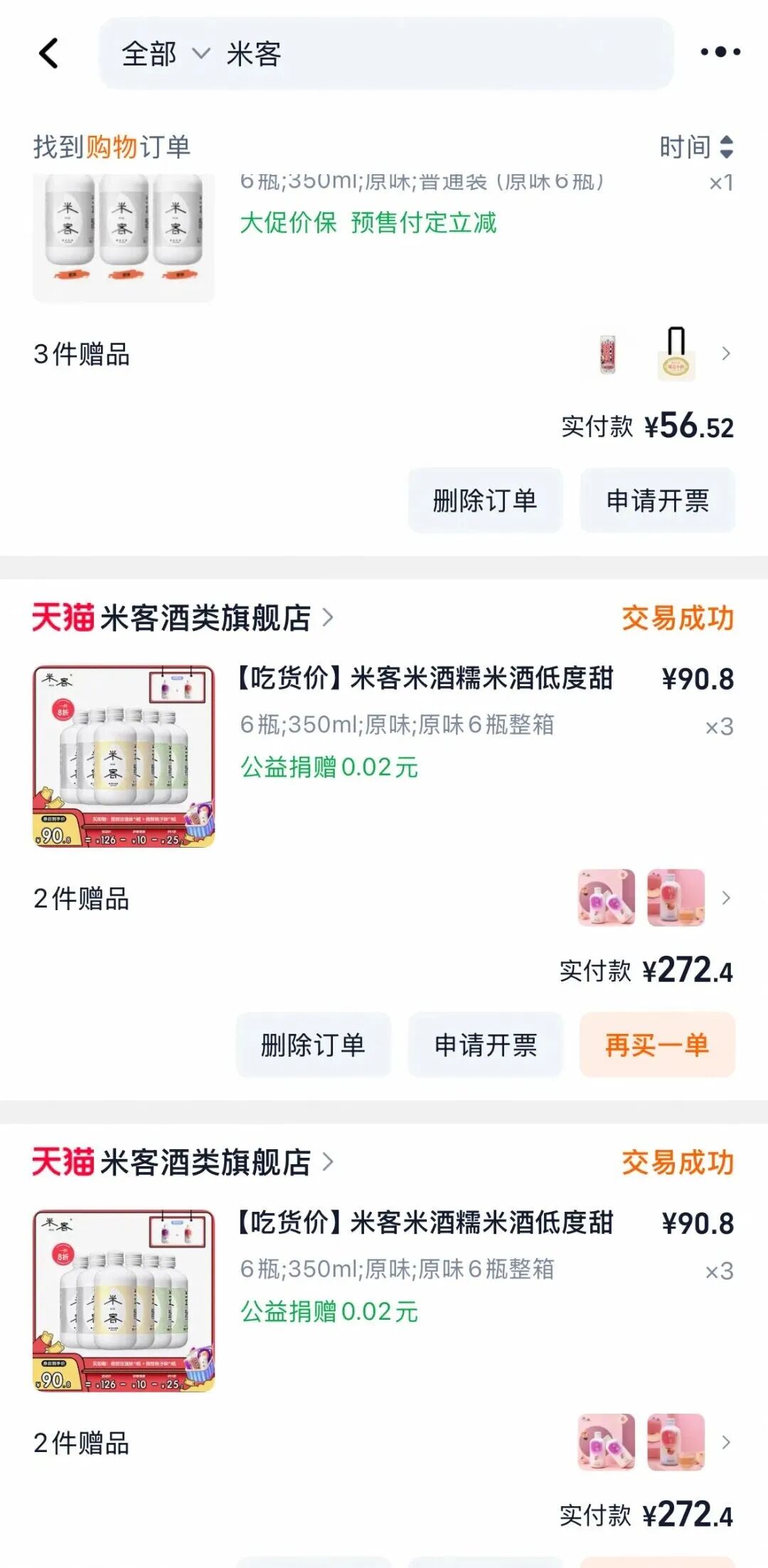Delete the ¥56.52 order
Image resolution: width=768 pixels, height=1568 pixels.
485,501
